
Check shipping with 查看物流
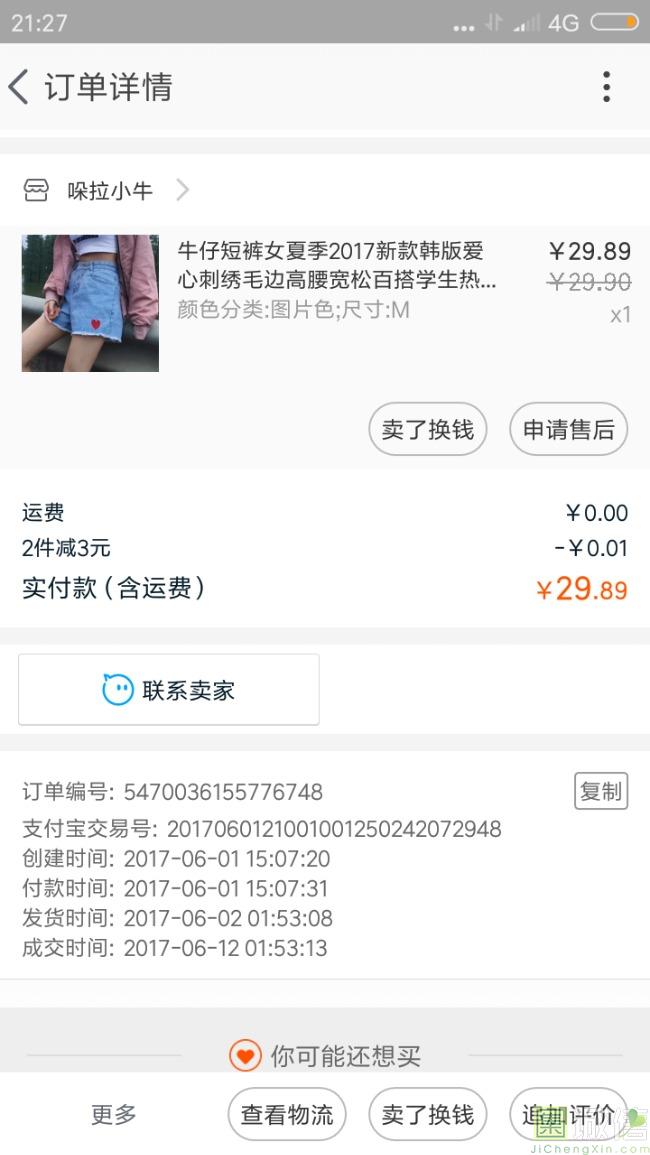click(287, 1114)
